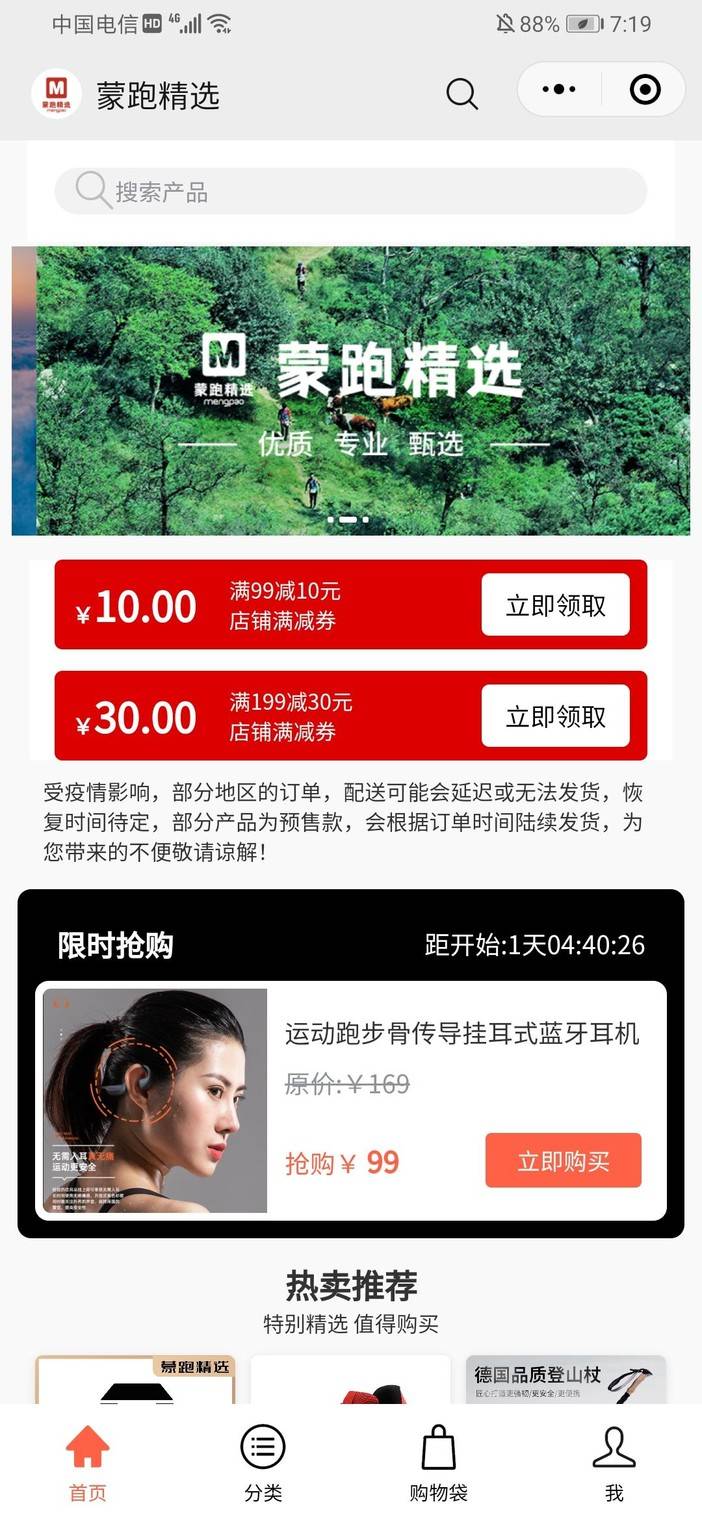Go to the 首页 tab

point(88,1463)
